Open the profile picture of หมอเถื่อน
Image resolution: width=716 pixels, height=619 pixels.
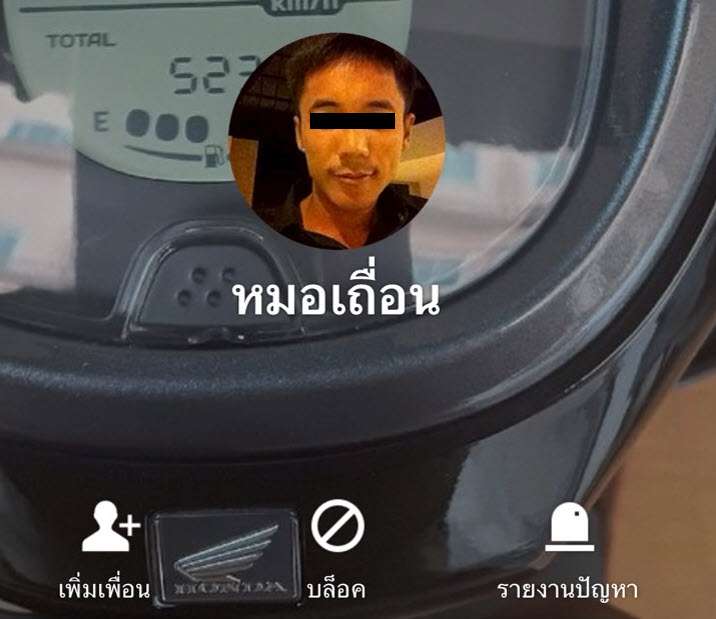coord(336,140)
